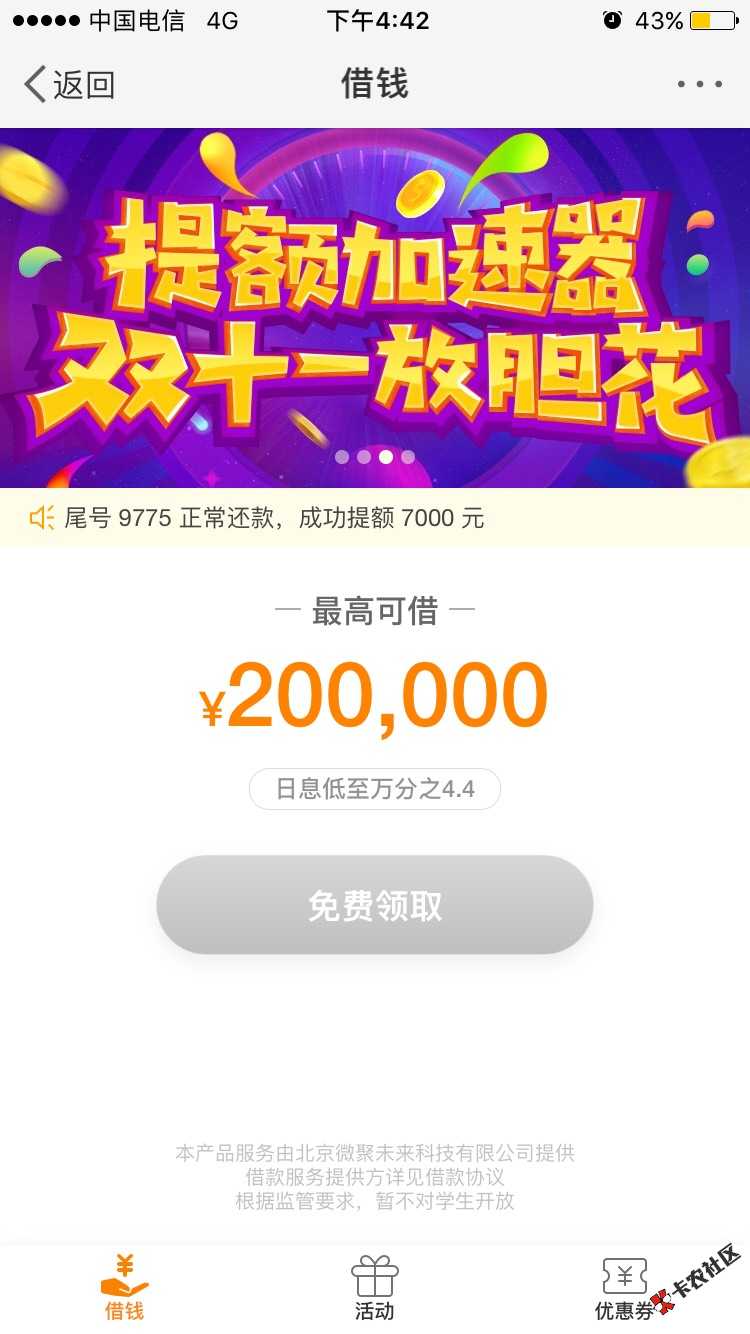Open the three-dot overflow menu
The height and width of the screenshot is (1334, 750).
click(x=699, y=85)
